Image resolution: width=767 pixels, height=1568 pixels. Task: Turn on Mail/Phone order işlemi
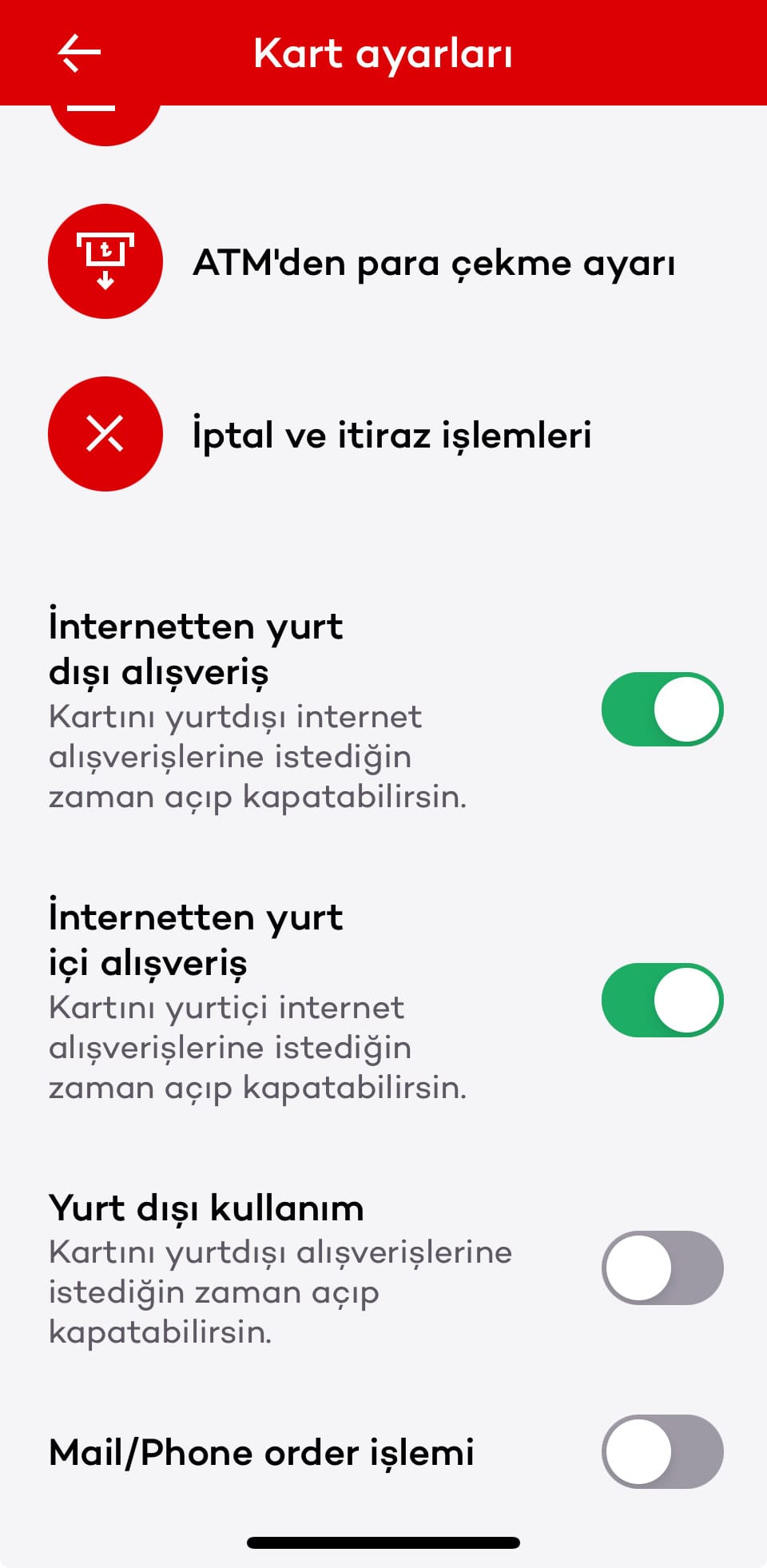coord(662,1451)
